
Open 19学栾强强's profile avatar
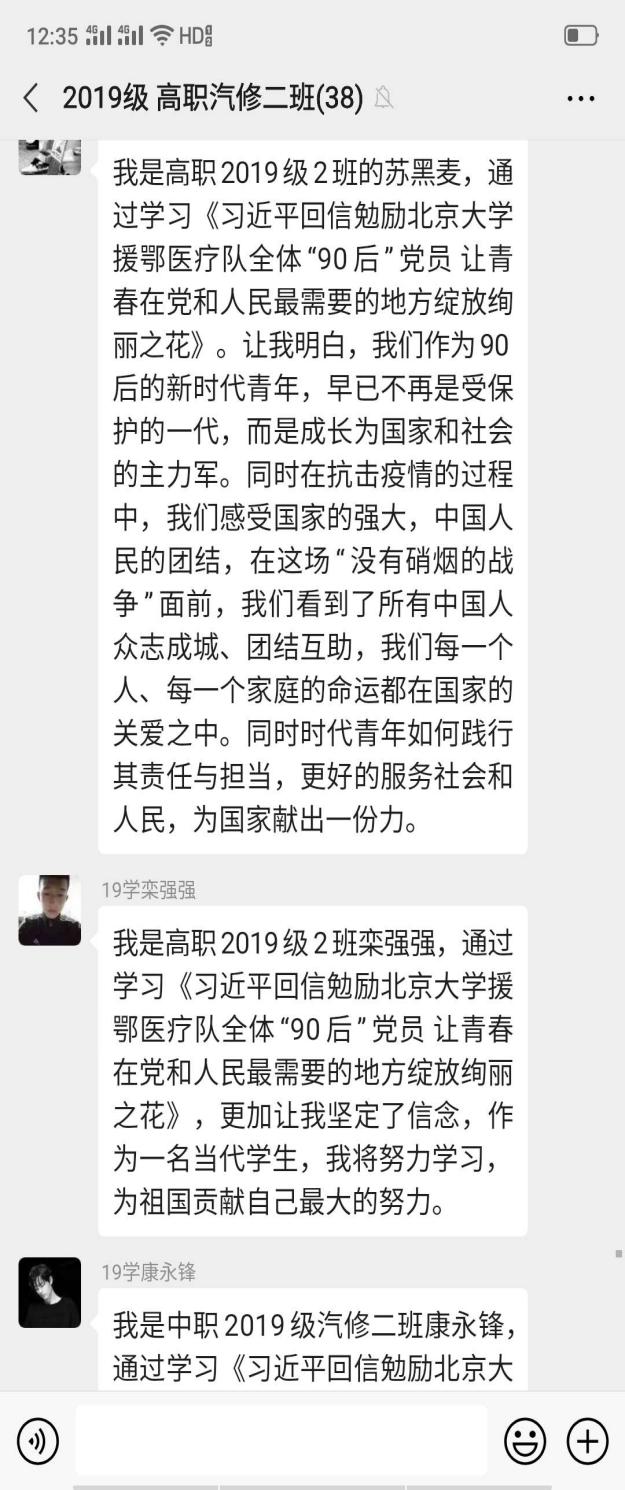(x=50, y=910)
